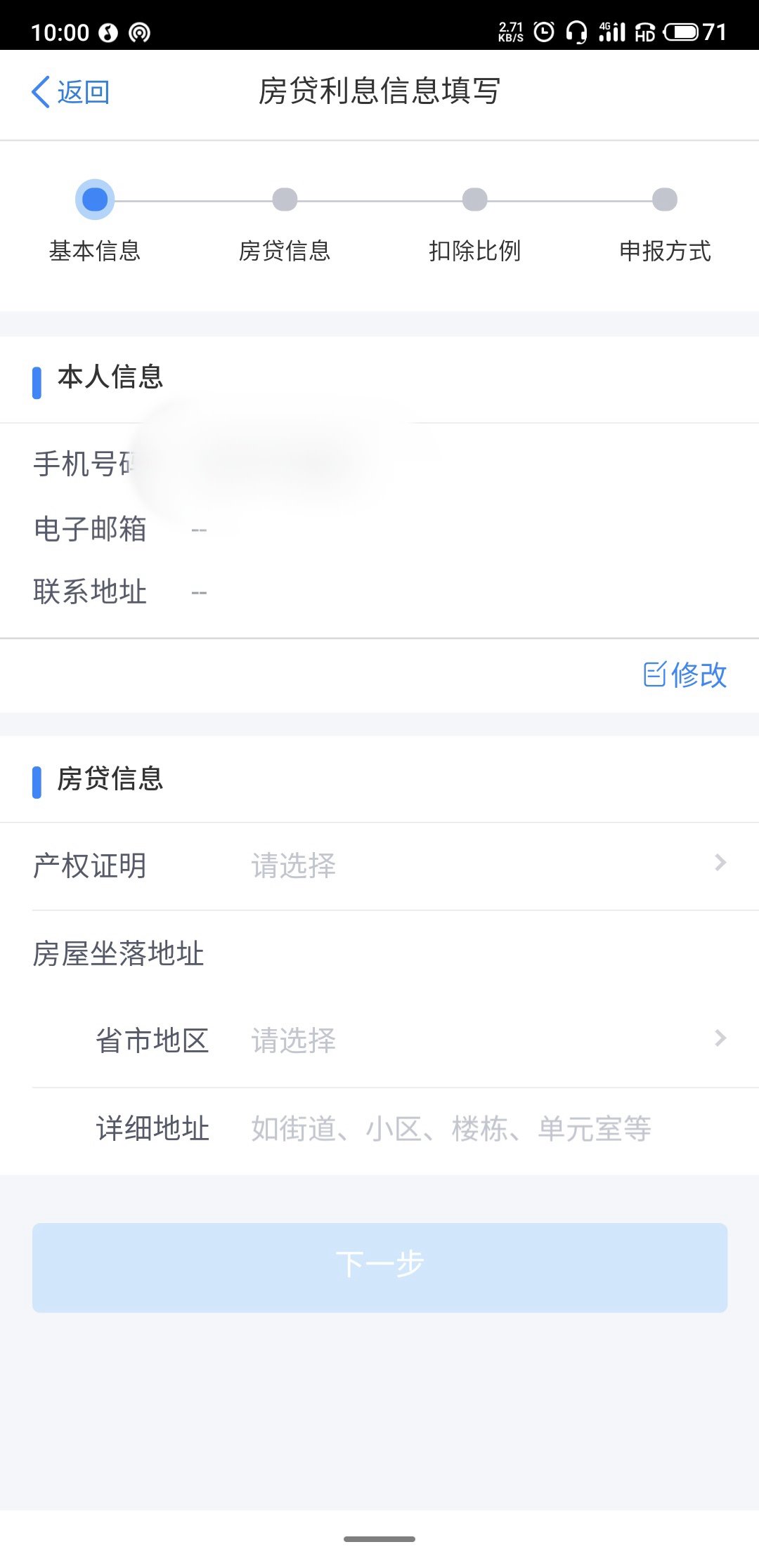Tap 修改 to edit personal info
The height and width of the screenshot is (1568, 759).
pos(685,675)
